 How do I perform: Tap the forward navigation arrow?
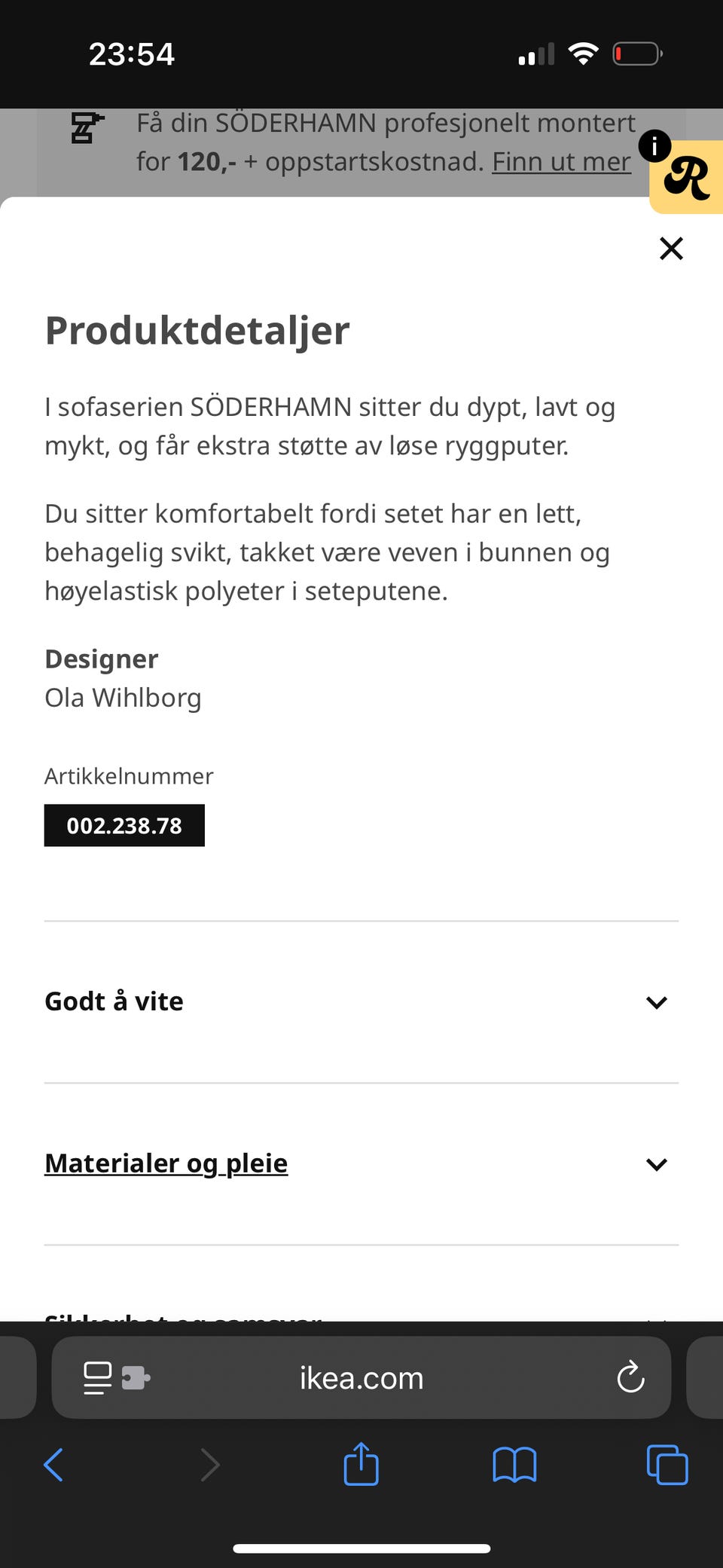209,1466
